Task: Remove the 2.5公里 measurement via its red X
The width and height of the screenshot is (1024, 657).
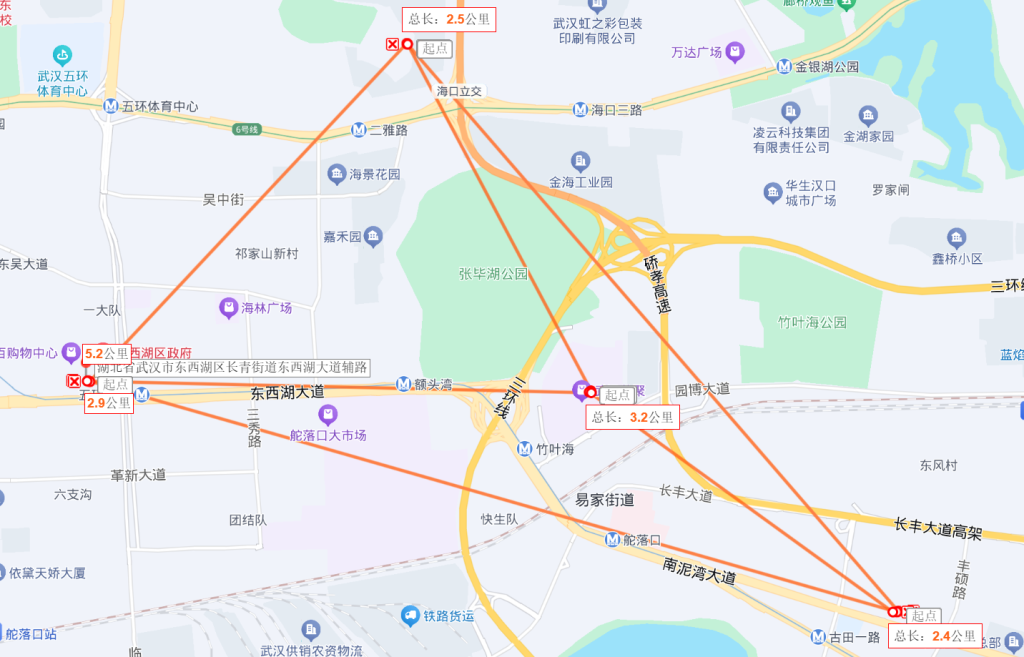Action: 393,44
